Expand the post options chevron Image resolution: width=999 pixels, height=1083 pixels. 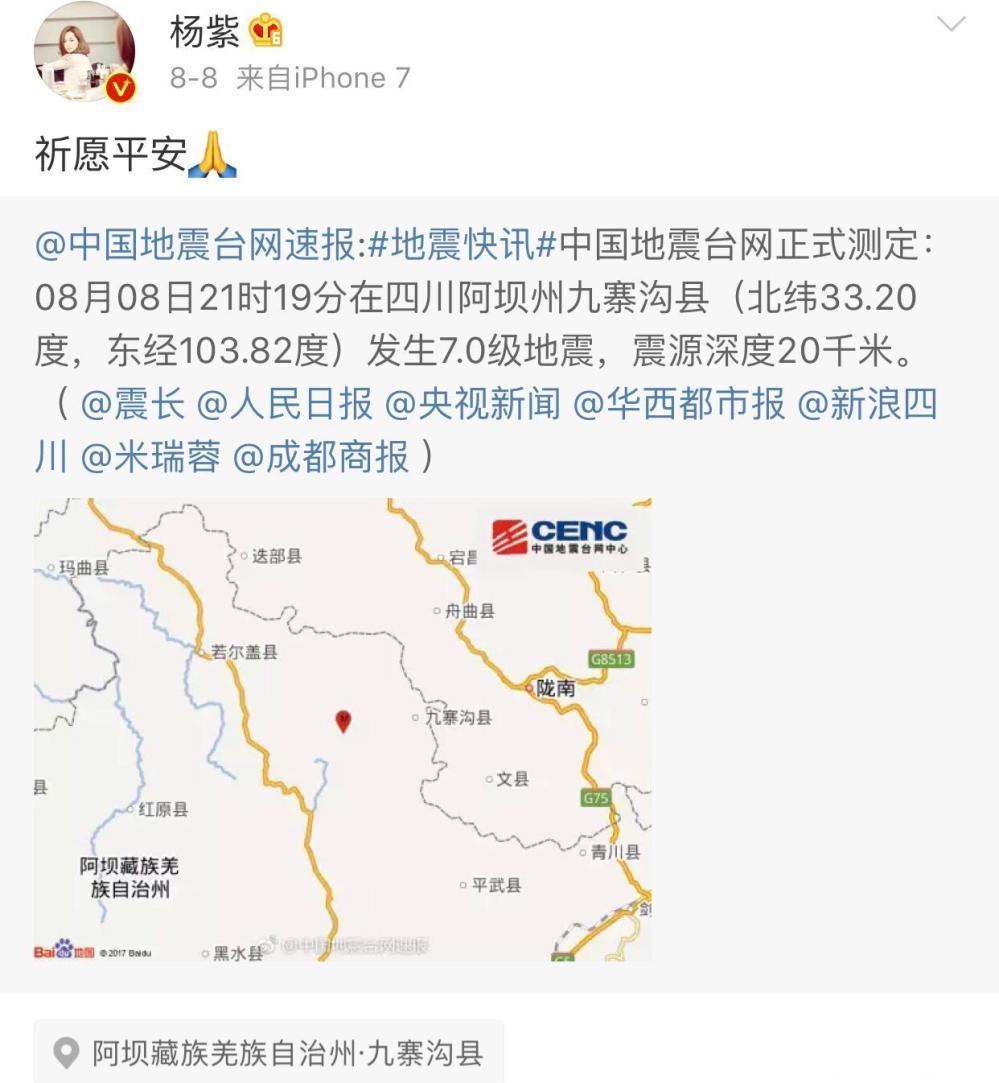tap(950, 24)
